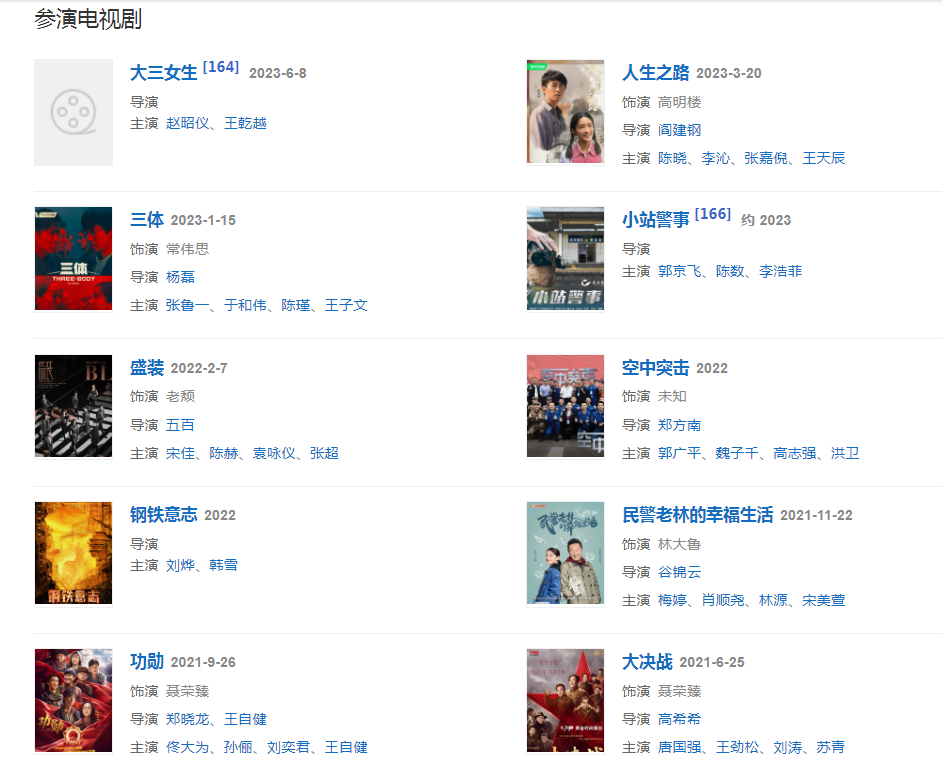Open the 大决战 drama link
942x777 pixels.
click(x=648, y=662)
